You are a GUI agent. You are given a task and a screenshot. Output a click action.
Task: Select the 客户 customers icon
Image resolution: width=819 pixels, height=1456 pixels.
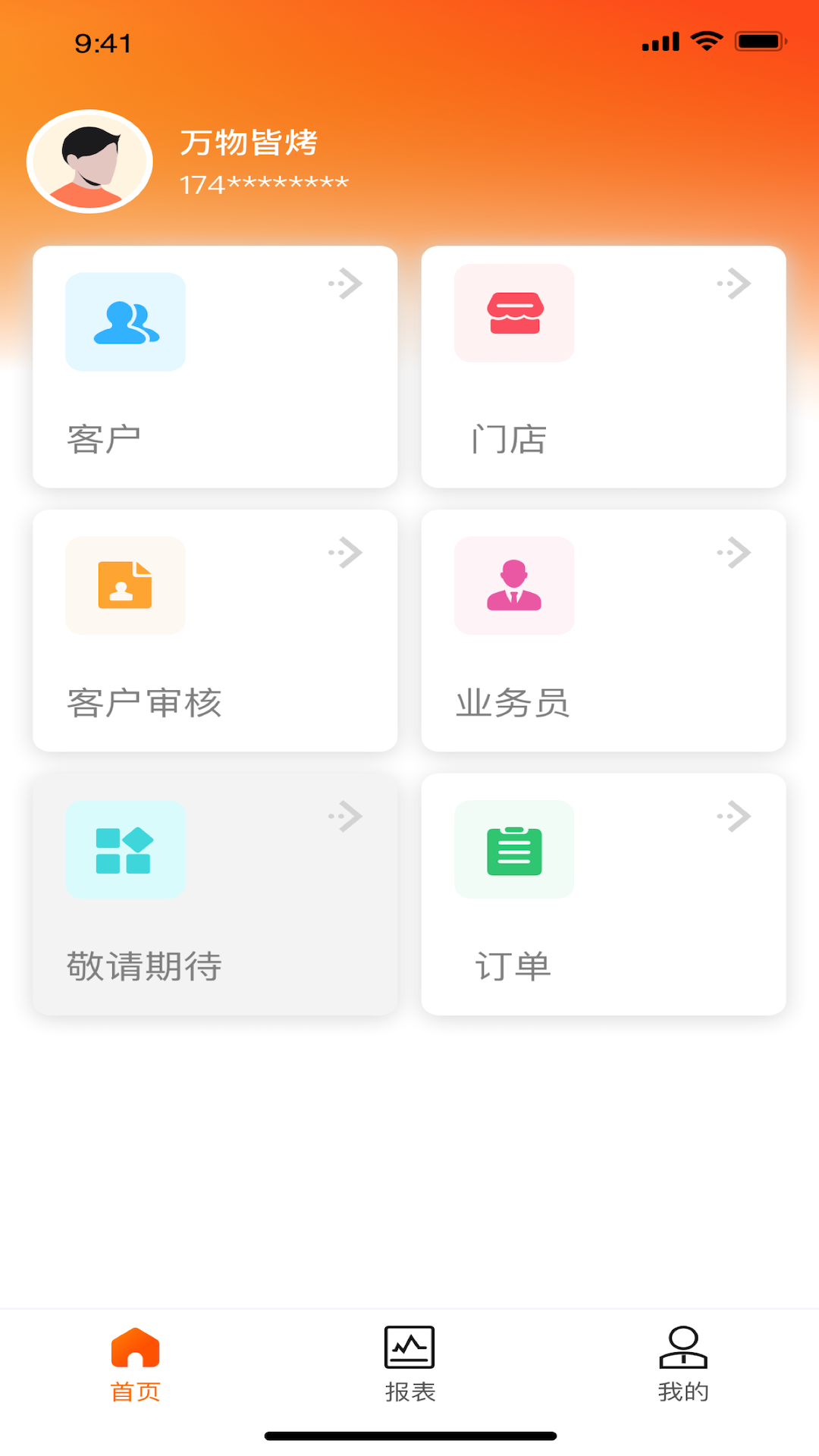pyautogui.click(x=125, y=322)
